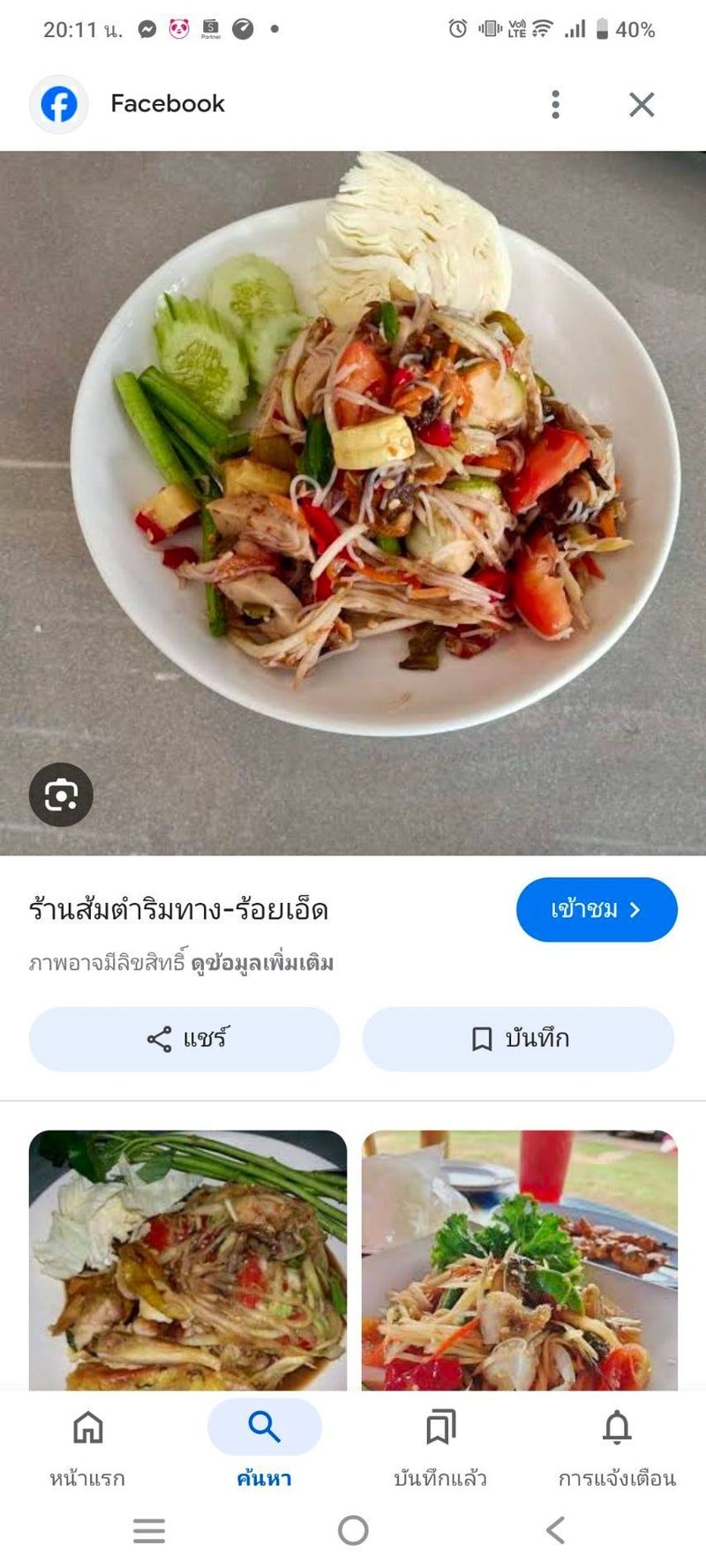The width and height of the screenshot is (706, 1568).
Task: Open related papaya salad with parsley image
Action: [x=520, y=1259]
